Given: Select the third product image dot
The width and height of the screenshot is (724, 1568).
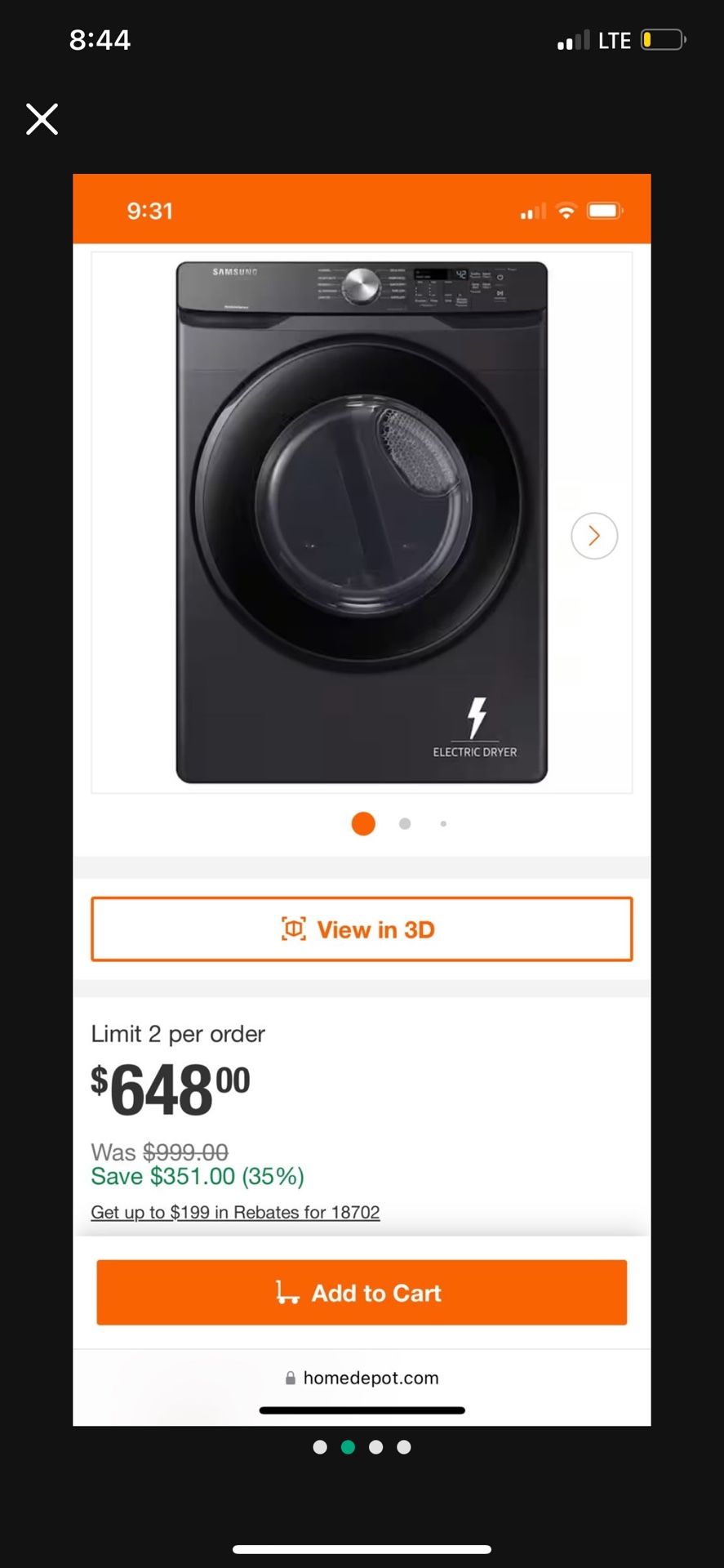Looking at the screenshot, I should (x=443, y=824).
